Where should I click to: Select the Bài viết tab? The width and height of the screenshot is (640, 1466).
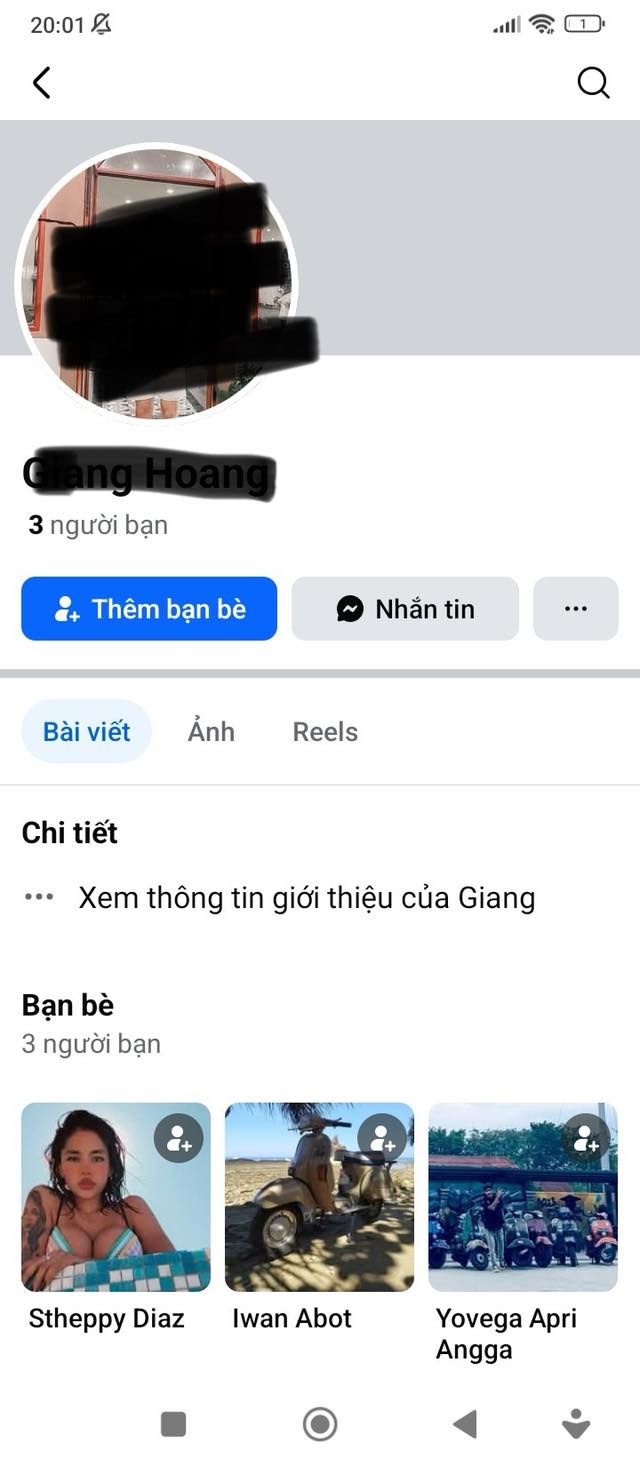click(x=87, y=732)
